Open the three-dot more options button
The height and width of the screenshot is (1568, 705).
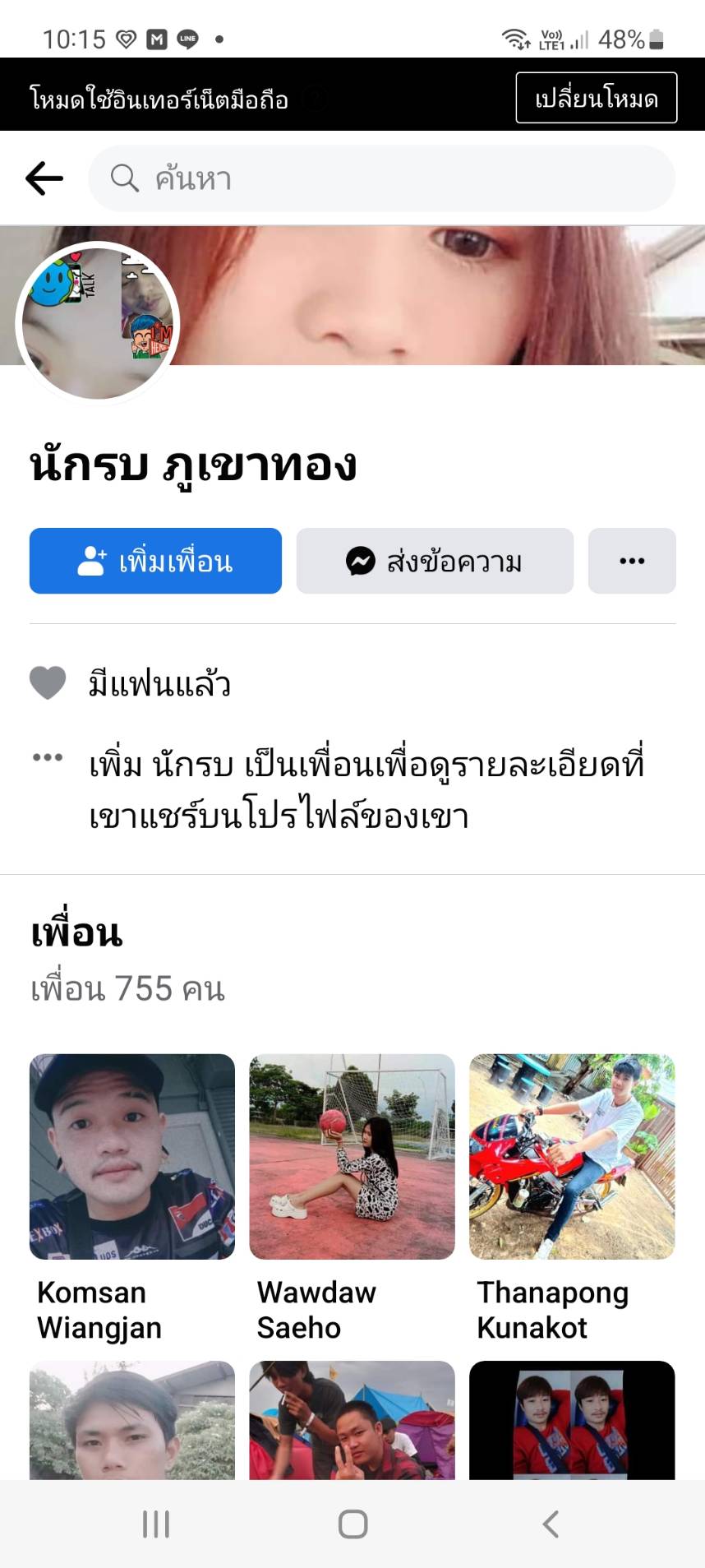tap(632, 561)
